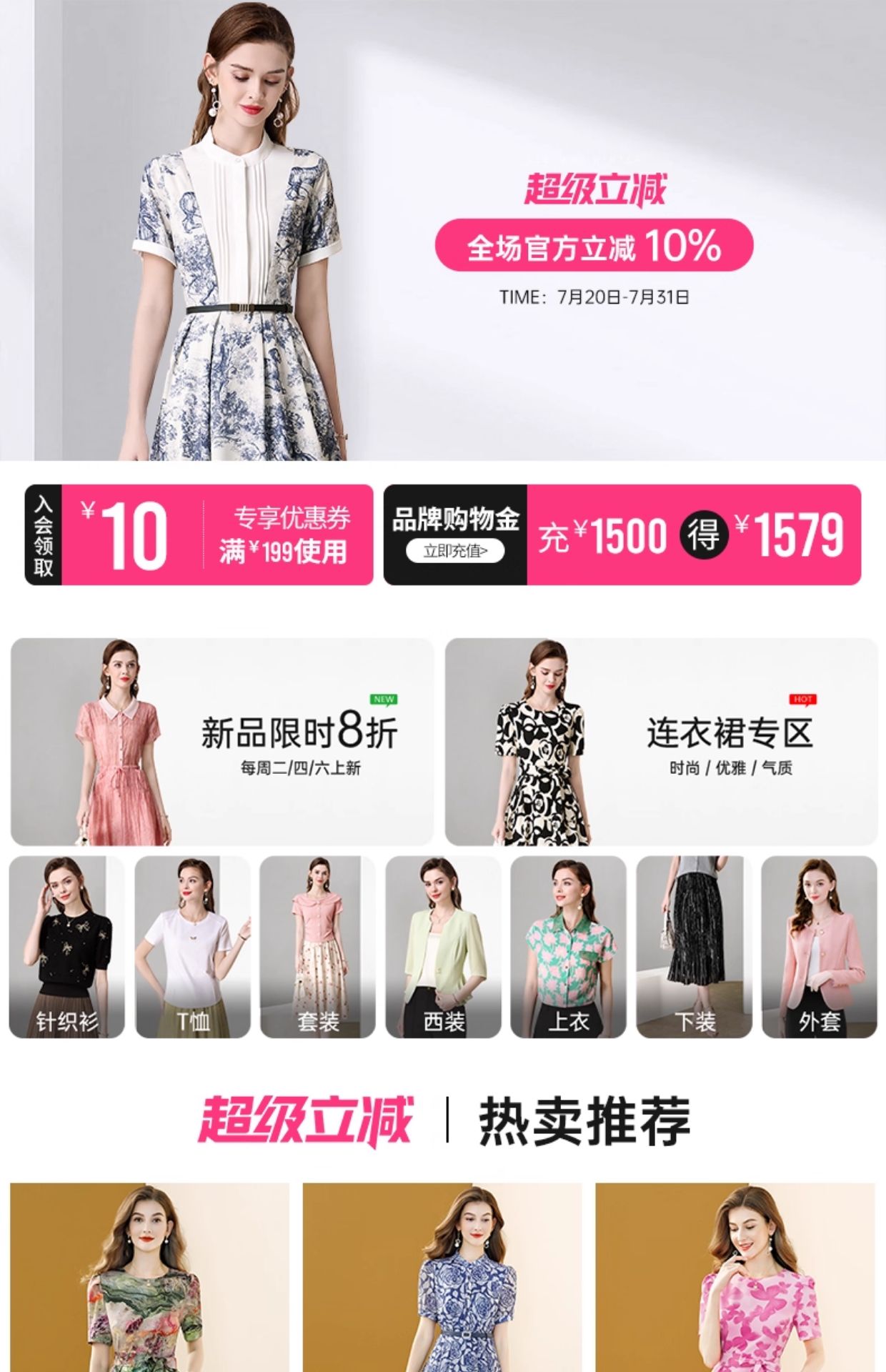Open the 连衣裙专区 dress section
Screen dimensions: 886x1372
pos(661,742)
